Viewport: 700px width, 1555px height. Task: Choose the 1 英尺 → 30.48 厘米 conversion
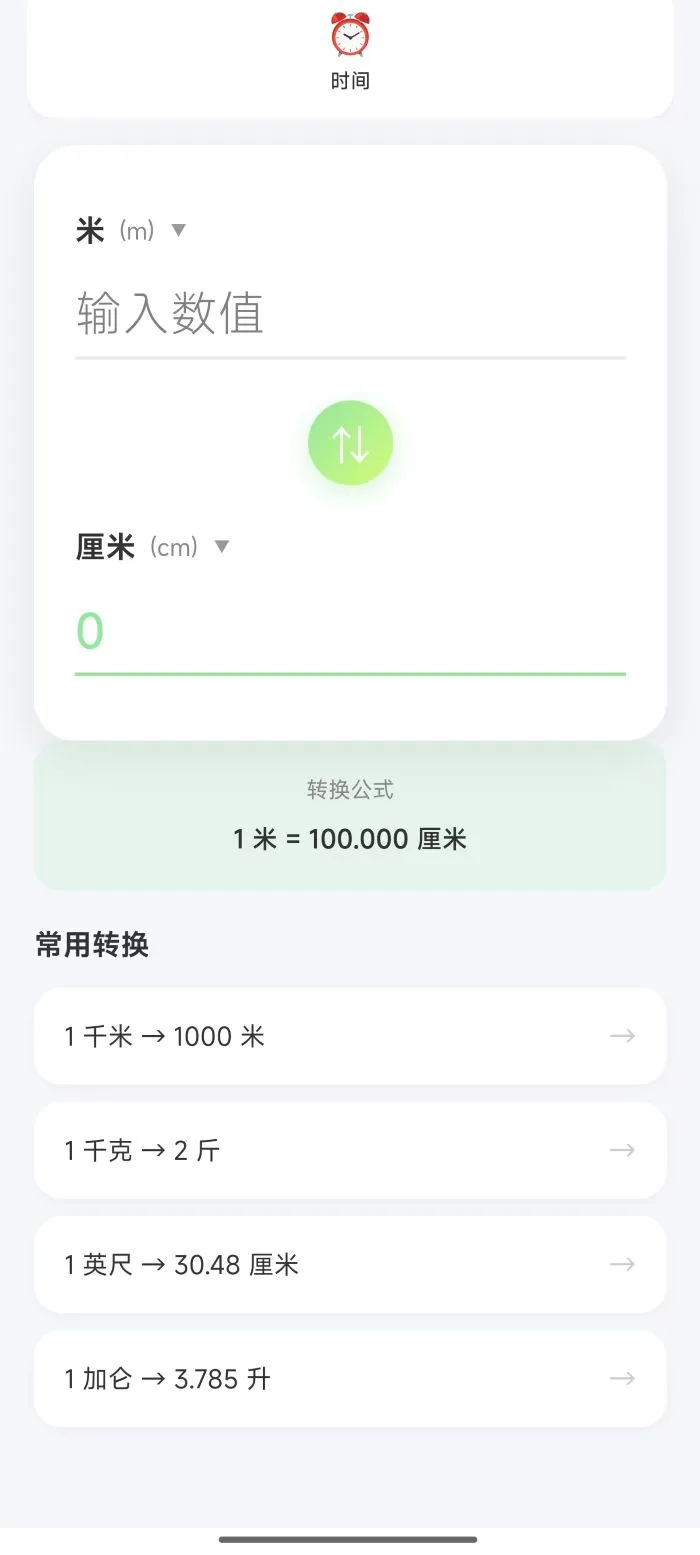coord(350,1264)
